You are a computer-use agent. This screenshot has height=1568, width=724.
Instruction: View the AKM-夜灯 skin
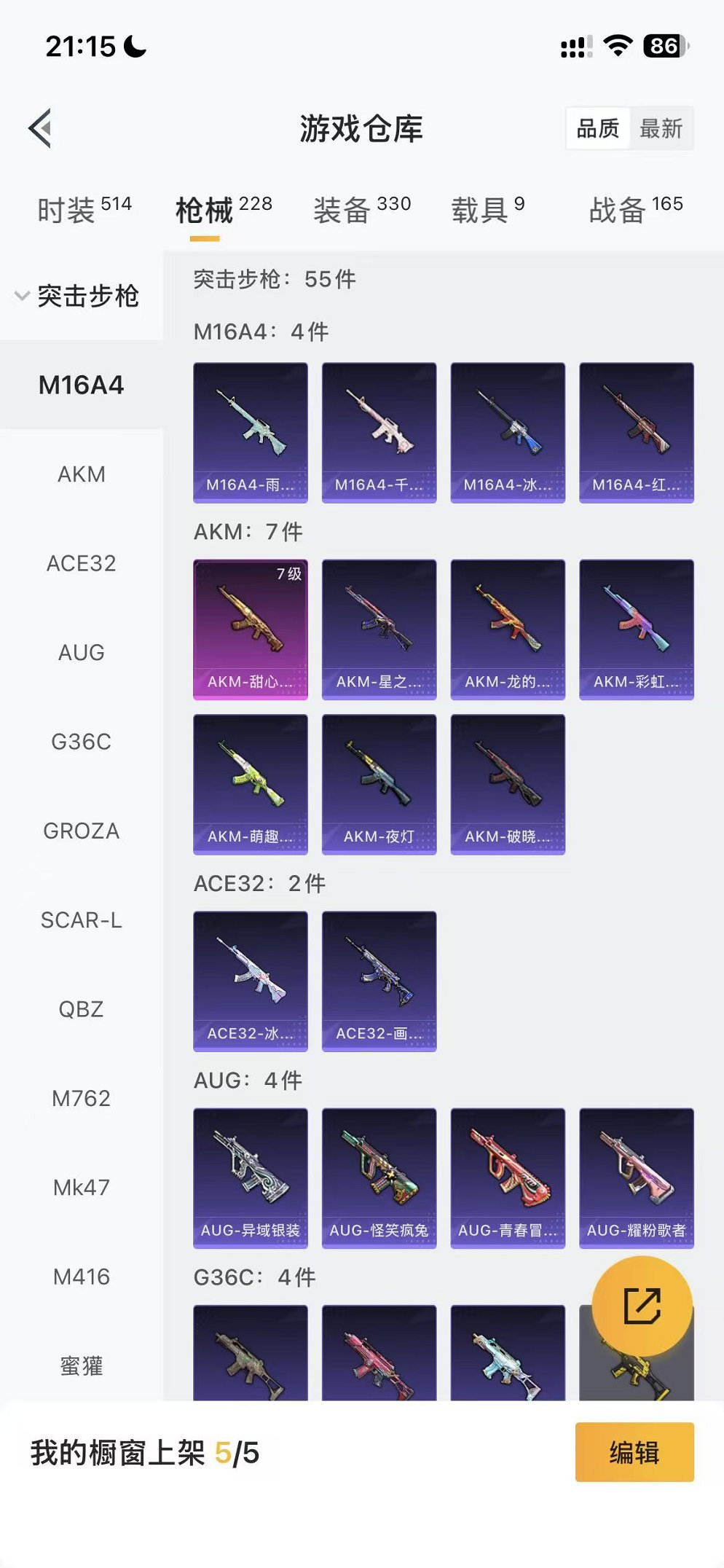tap(379, 783)
